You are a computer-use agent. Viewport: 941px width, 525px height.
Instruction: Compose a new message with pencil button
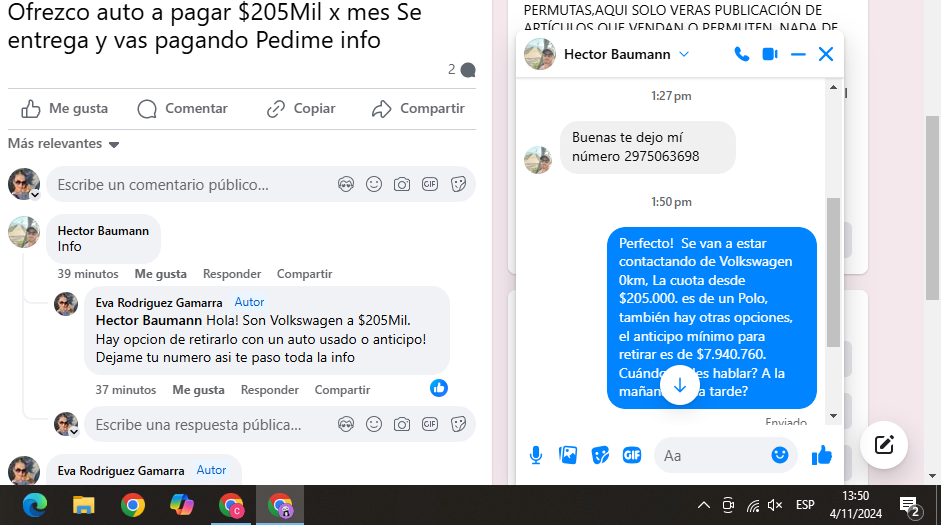tap(883, 445)
